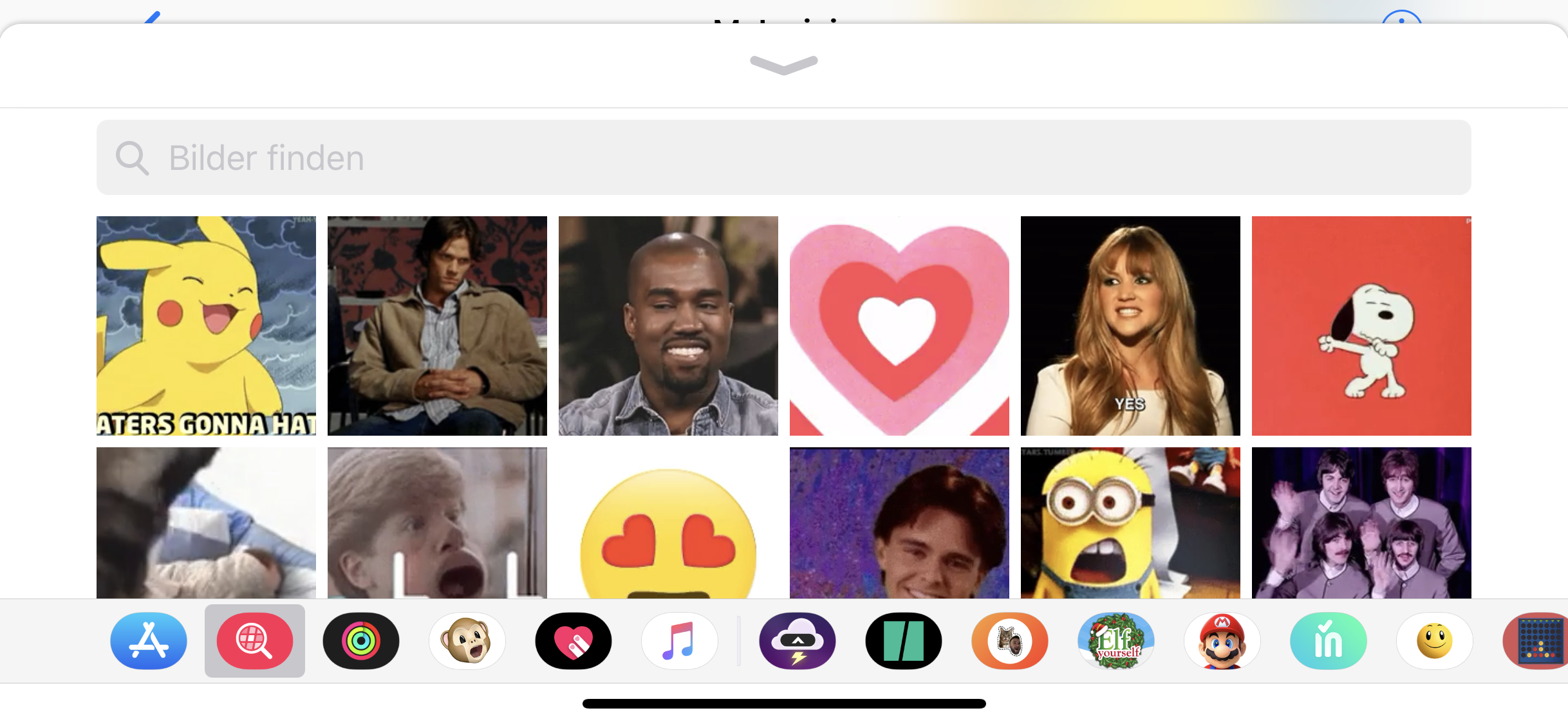Pick the dancing Snoopy GIF
This screenshot has height=724, width=1568.
point(1361,326)
